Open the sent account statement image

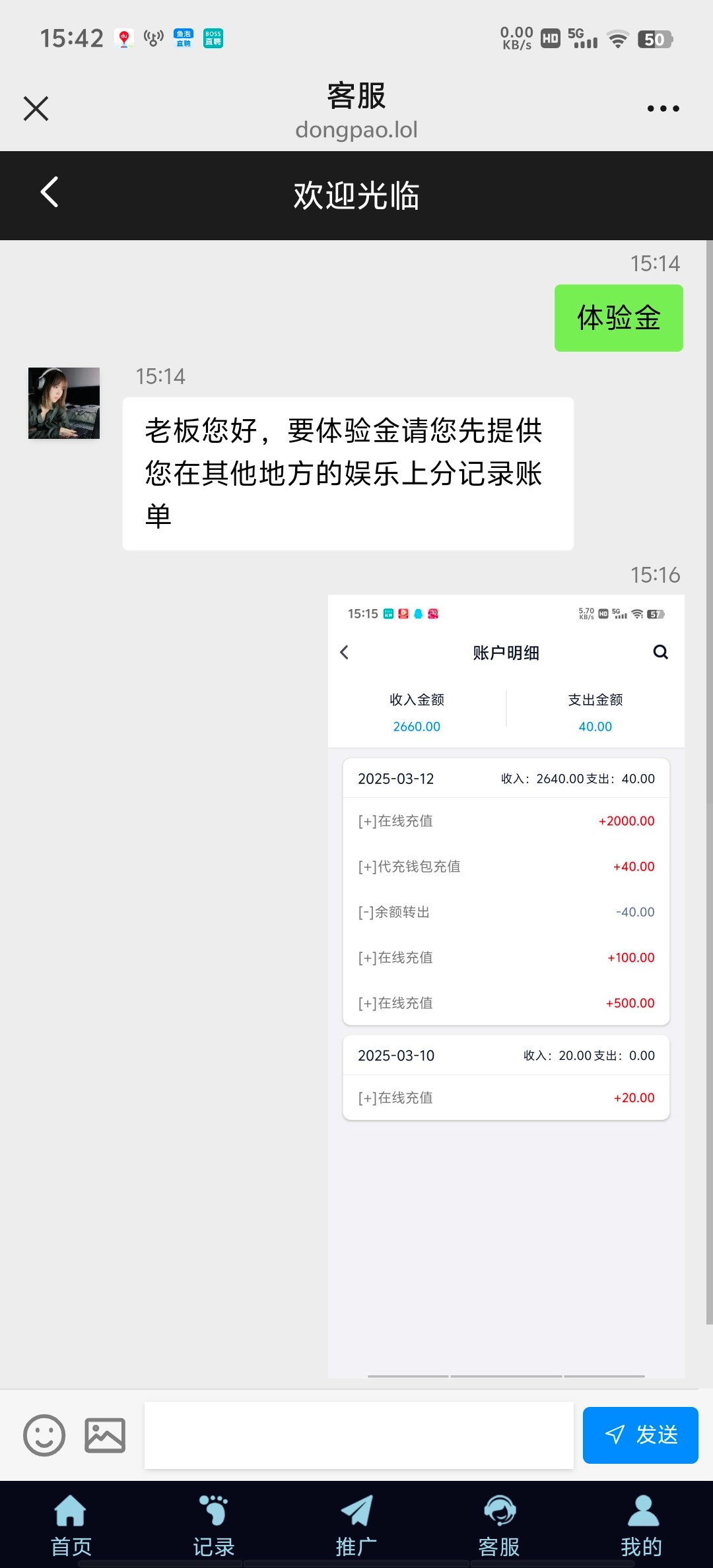point(506,983)
